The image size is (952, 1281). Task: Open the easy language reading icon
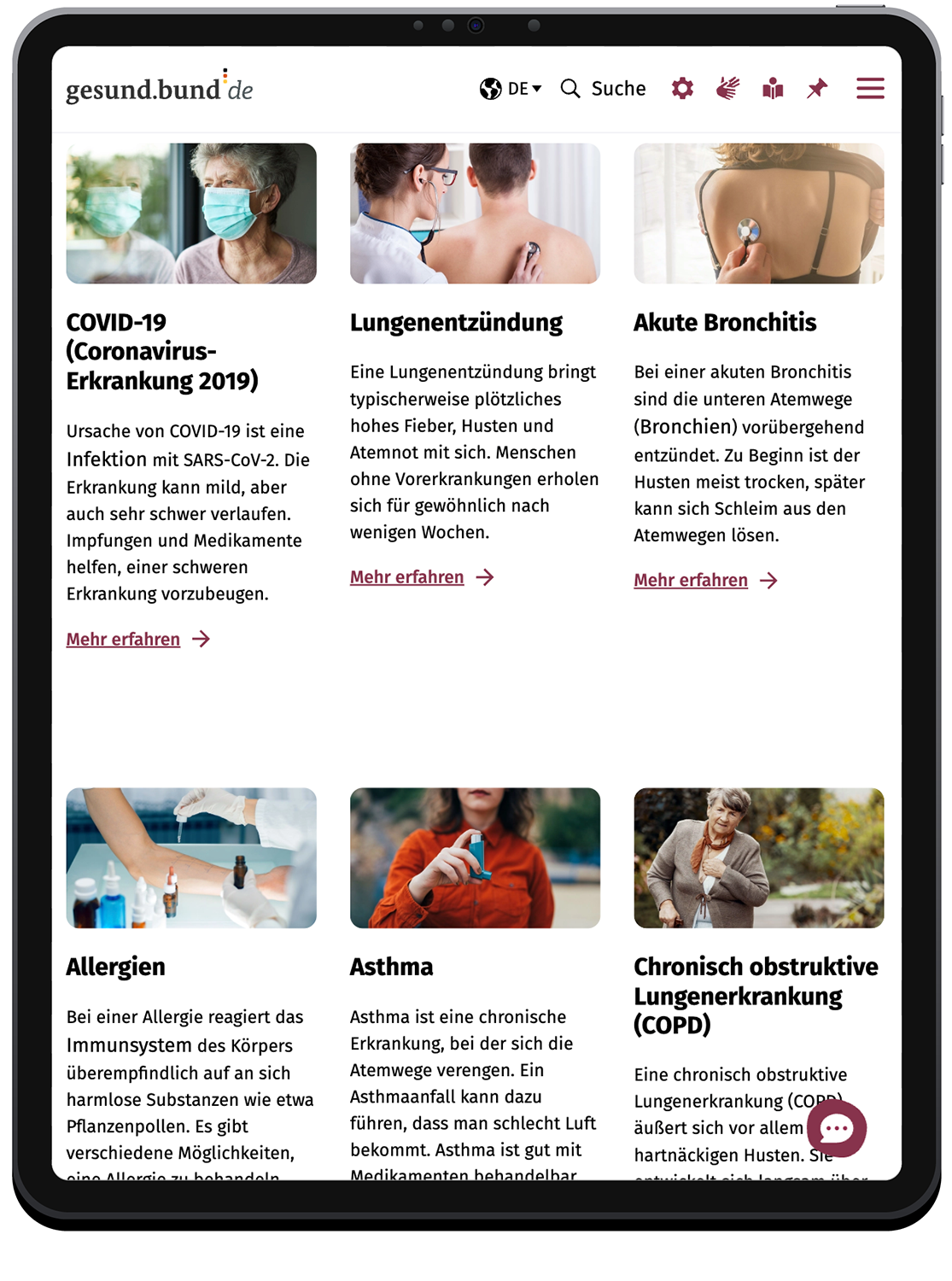pyautogui.click(x=773, y=89)
